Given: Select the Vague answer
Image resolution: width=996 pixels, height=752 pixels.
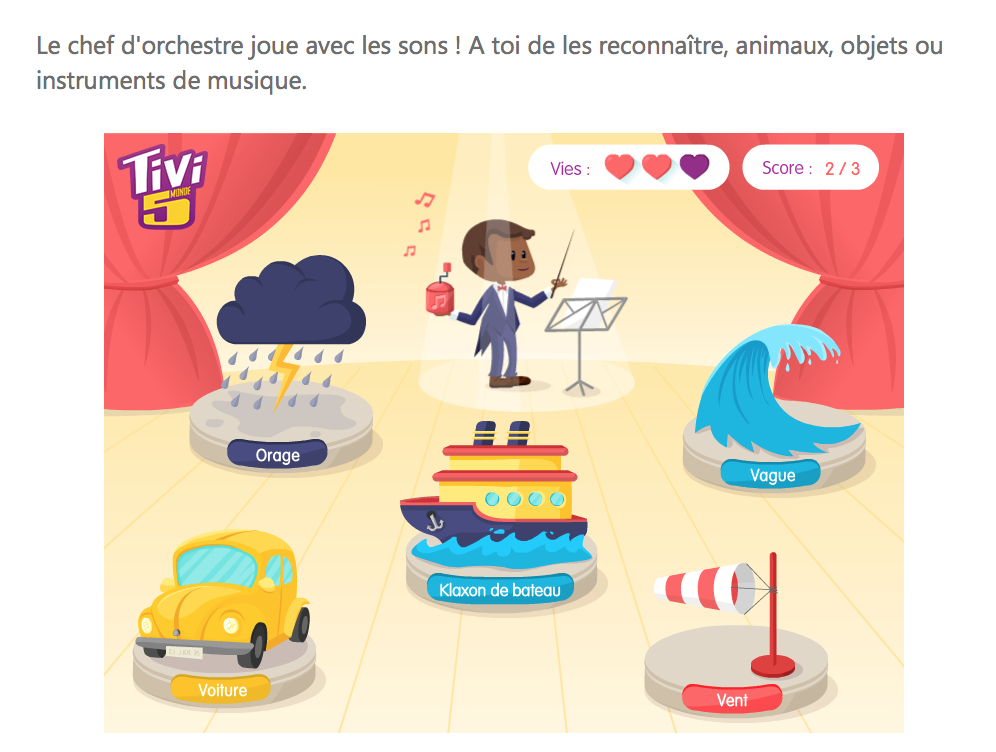Looking at the screenshot, I should coord(772,475).
